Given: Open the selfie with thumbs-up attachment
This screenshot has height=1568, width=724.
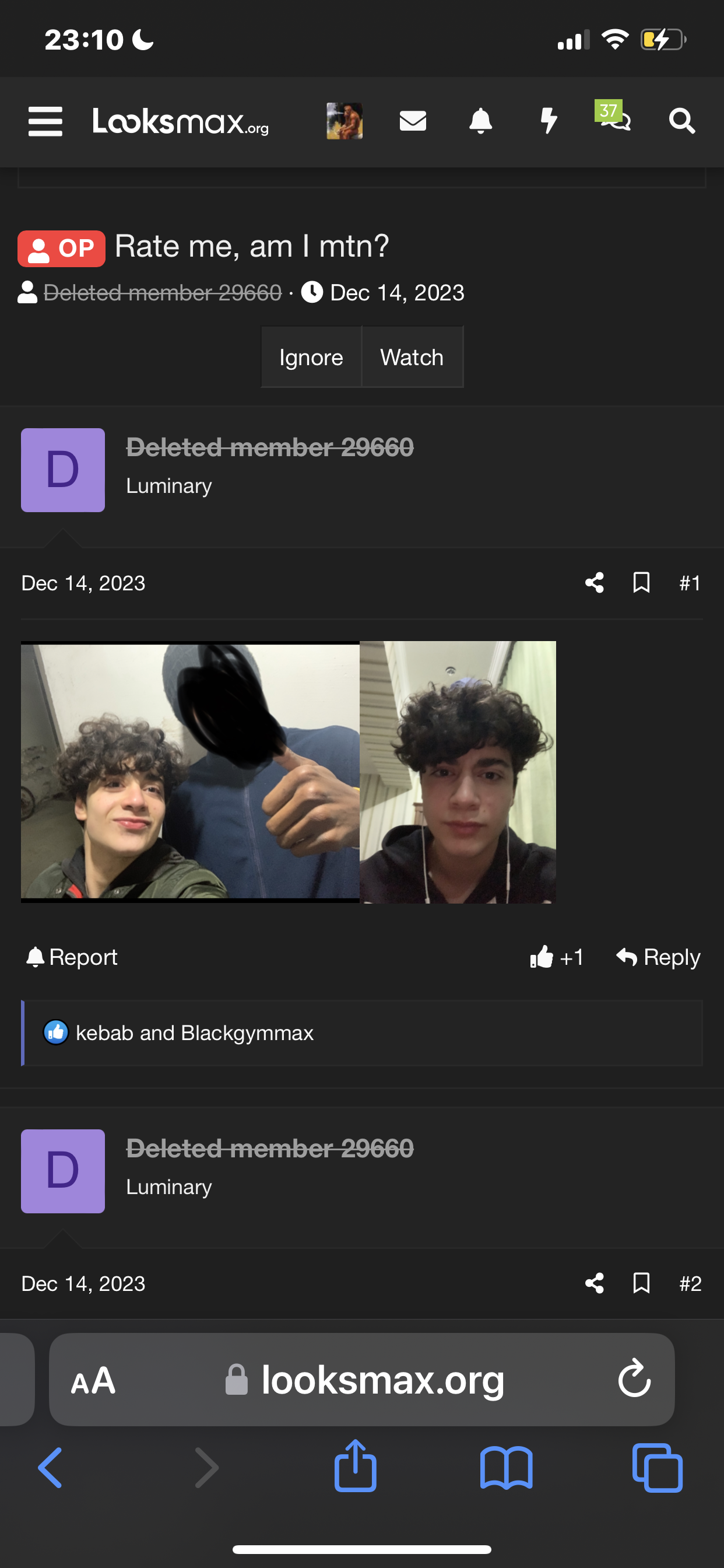Looking at the screenshot, I should (190, 771).
